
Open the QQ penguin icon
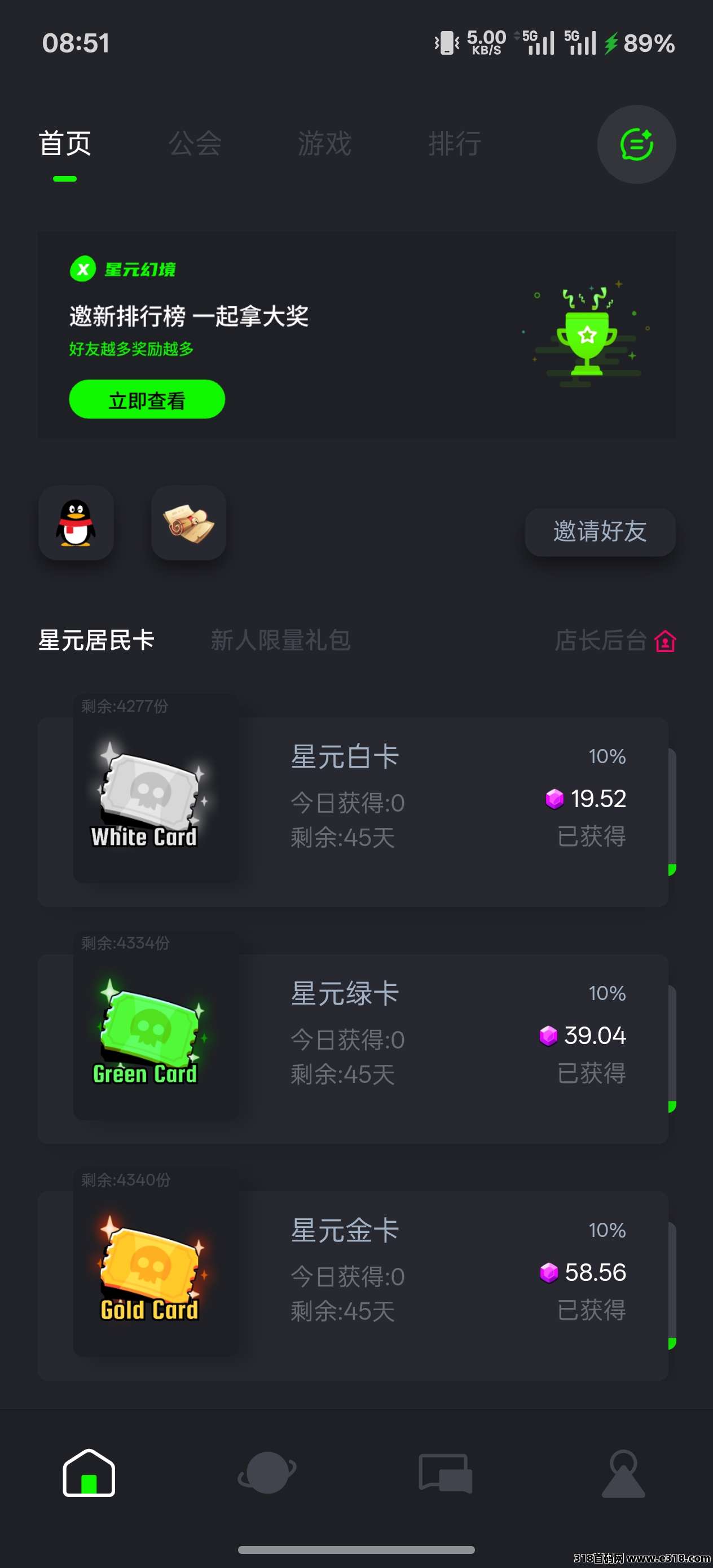(x=76, y=523)
